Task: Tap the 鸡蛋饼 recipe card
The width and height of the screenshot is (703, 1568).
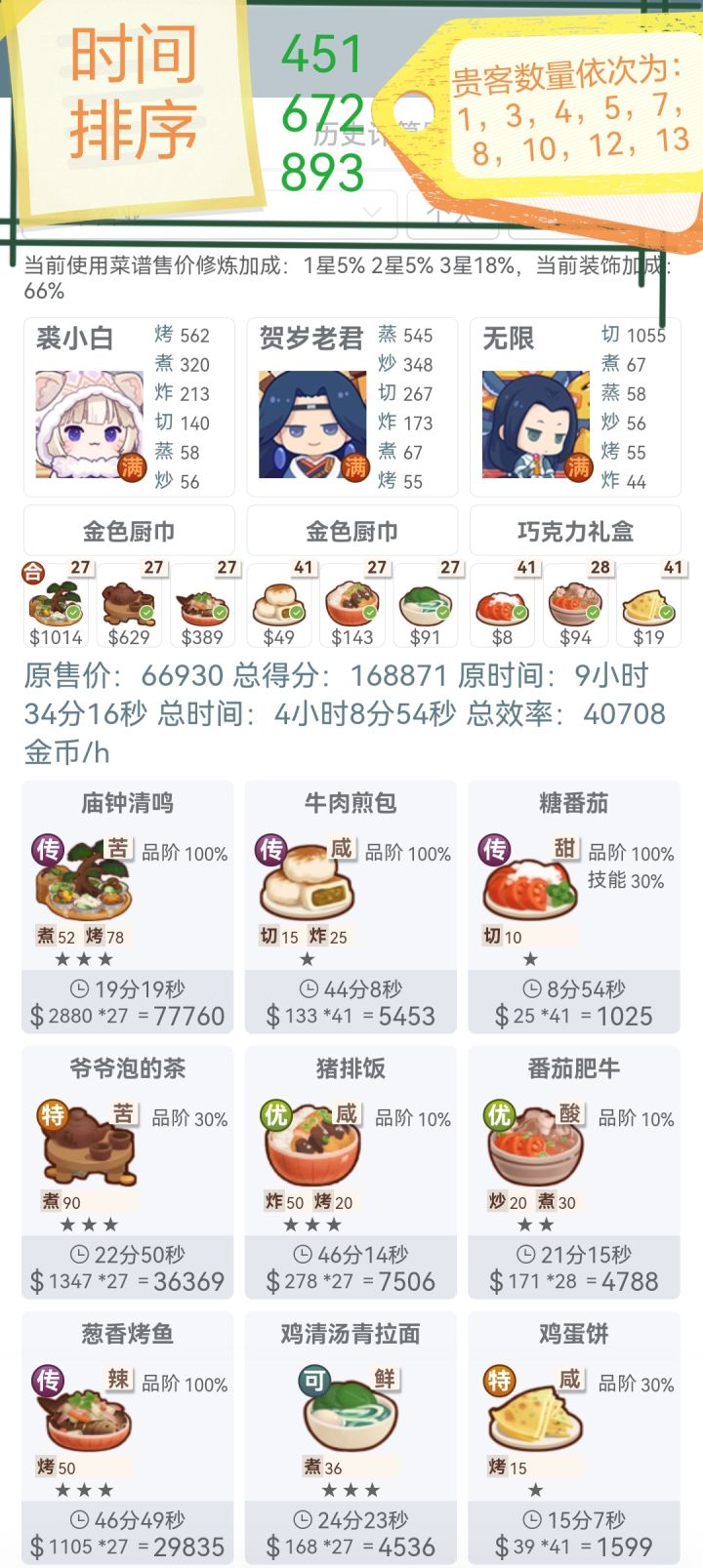Action: 574,1437
